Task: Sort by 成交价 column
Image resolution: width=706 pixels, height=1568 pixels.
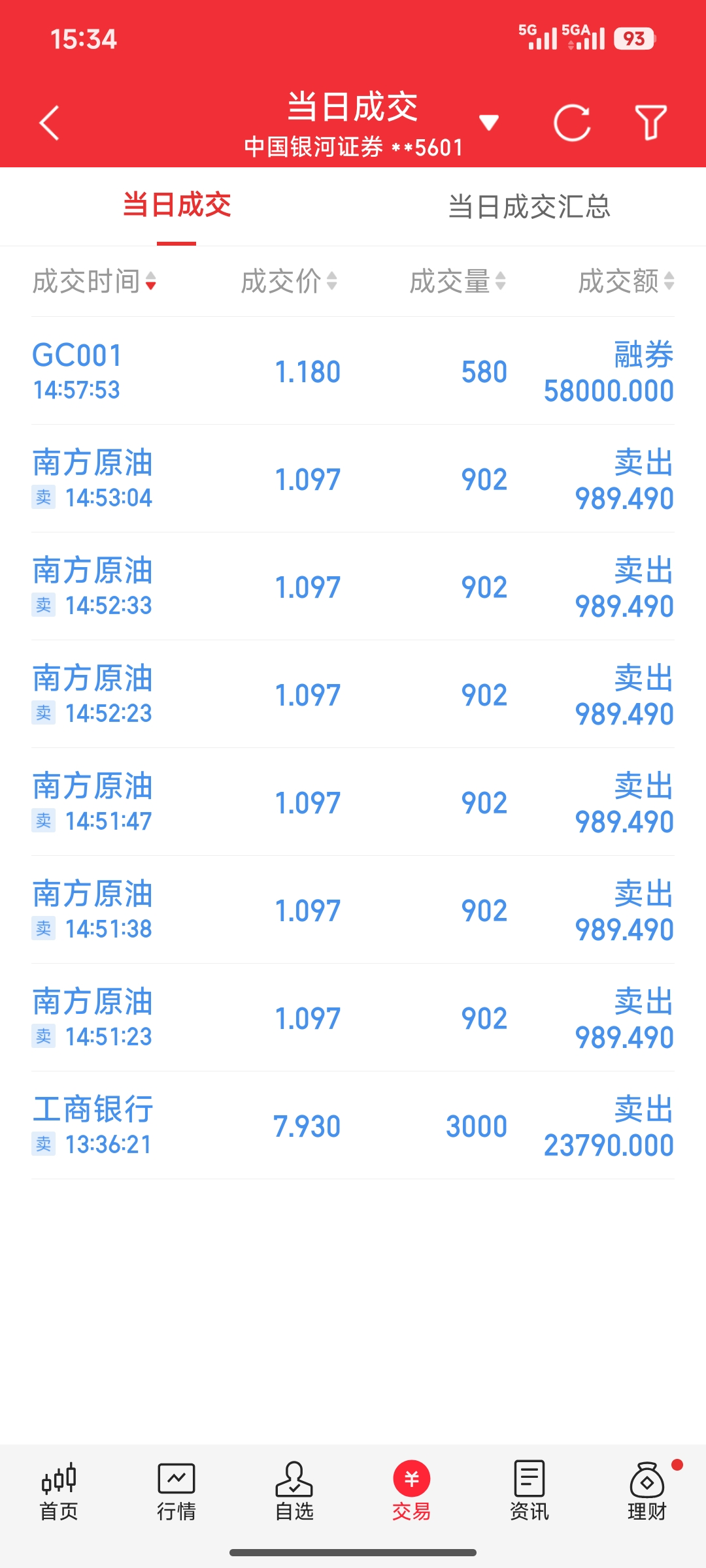Action: click(289, 282)
